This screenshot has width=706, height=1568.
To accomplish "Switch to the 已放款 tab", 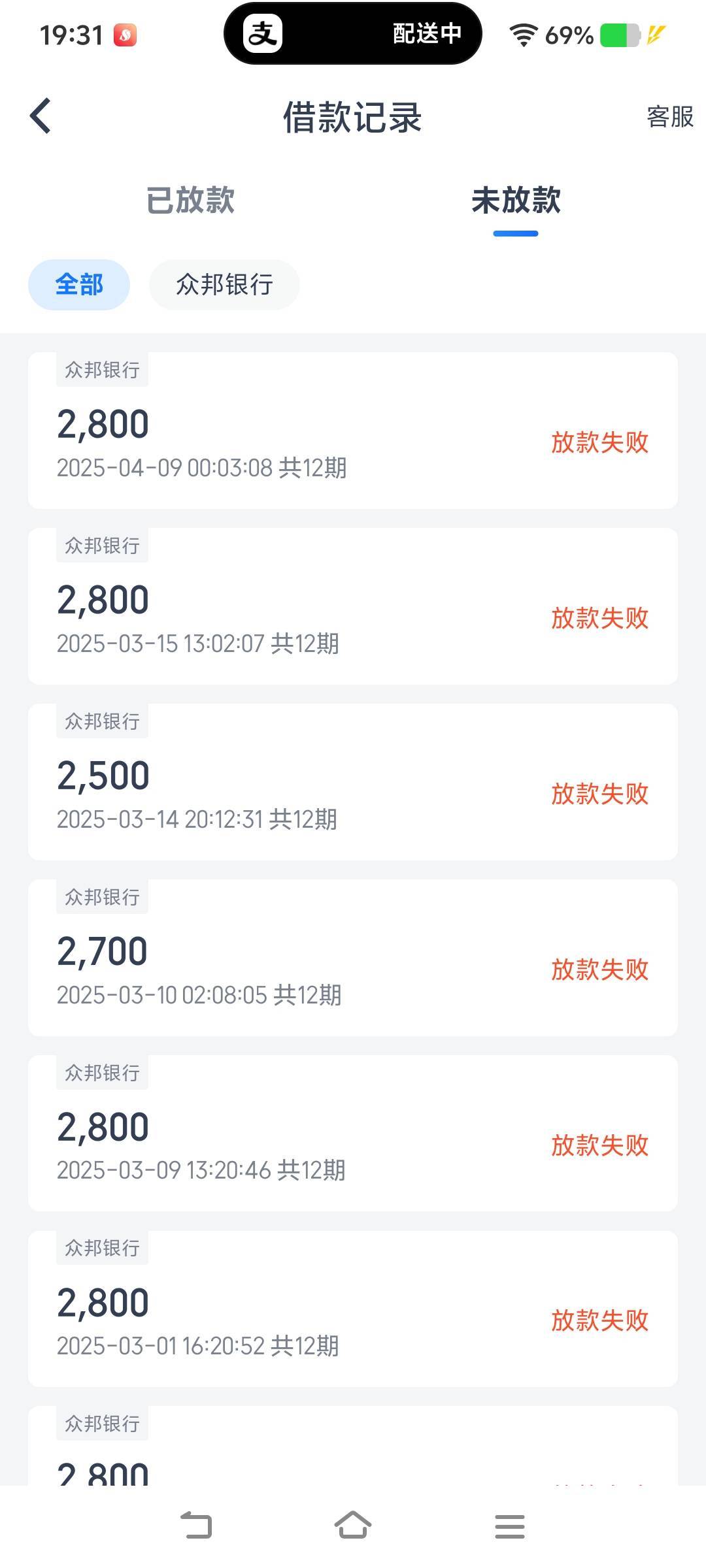I will coord(190,200).
